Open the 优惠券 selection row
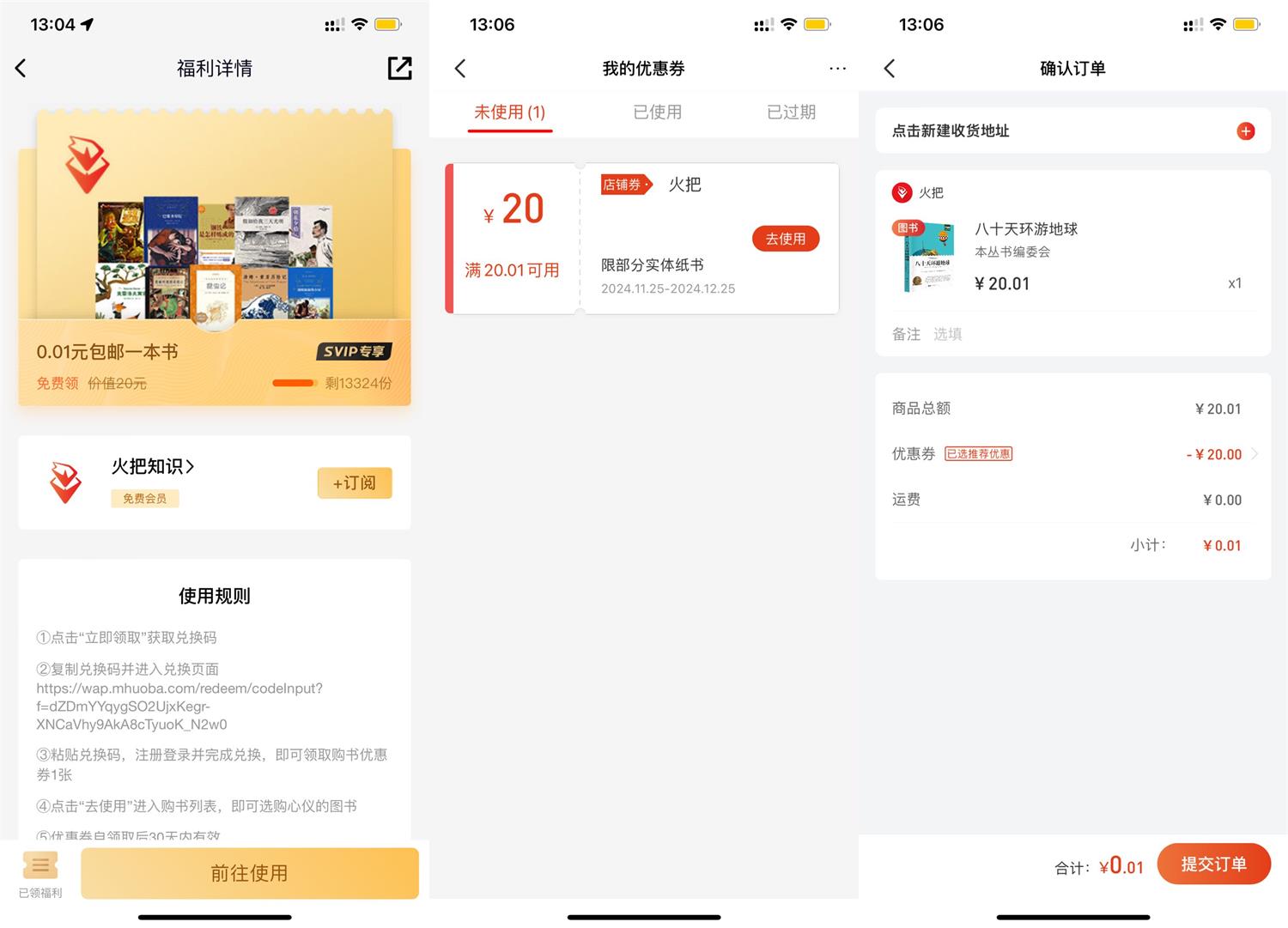Viewport: 1288px width, 928px height. pos(1073,454)
